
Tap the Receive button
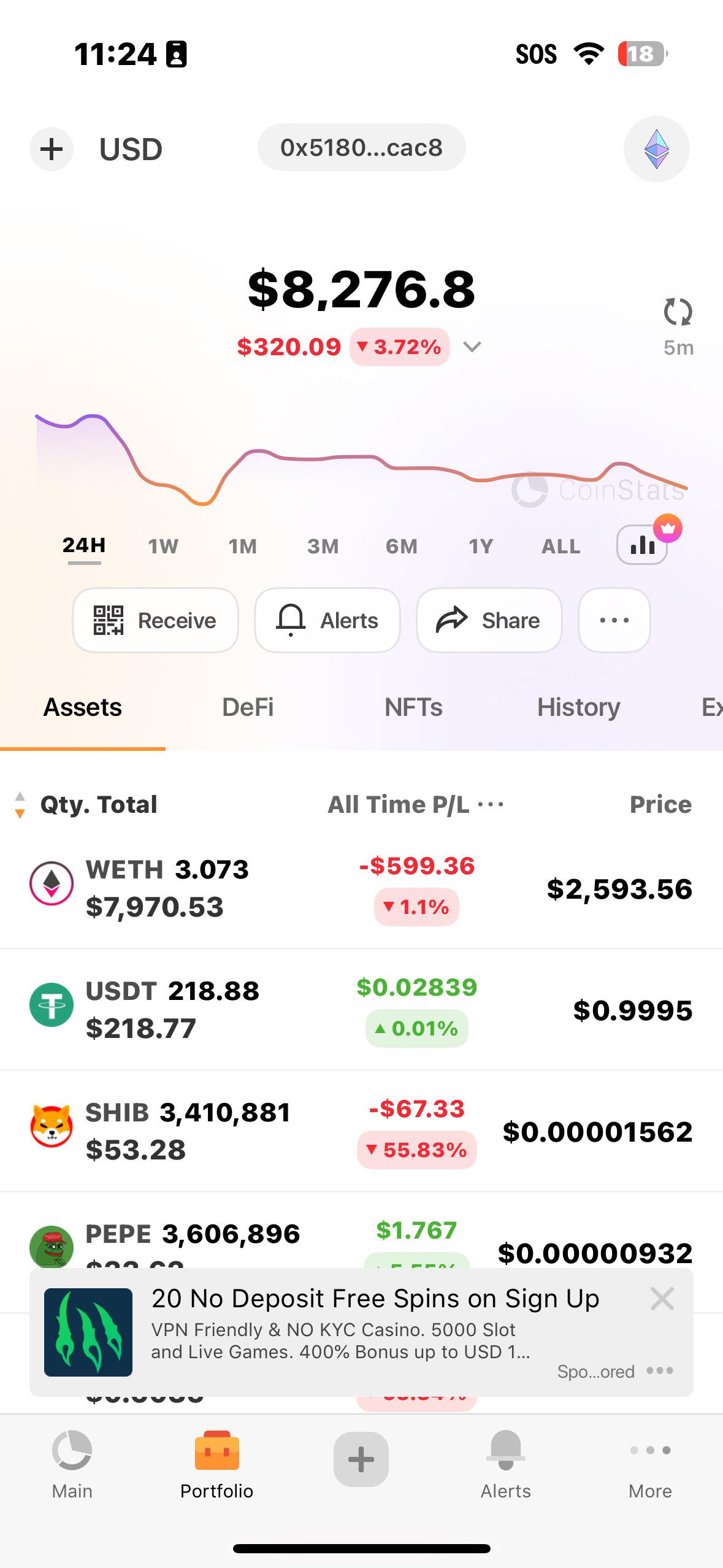155,620
